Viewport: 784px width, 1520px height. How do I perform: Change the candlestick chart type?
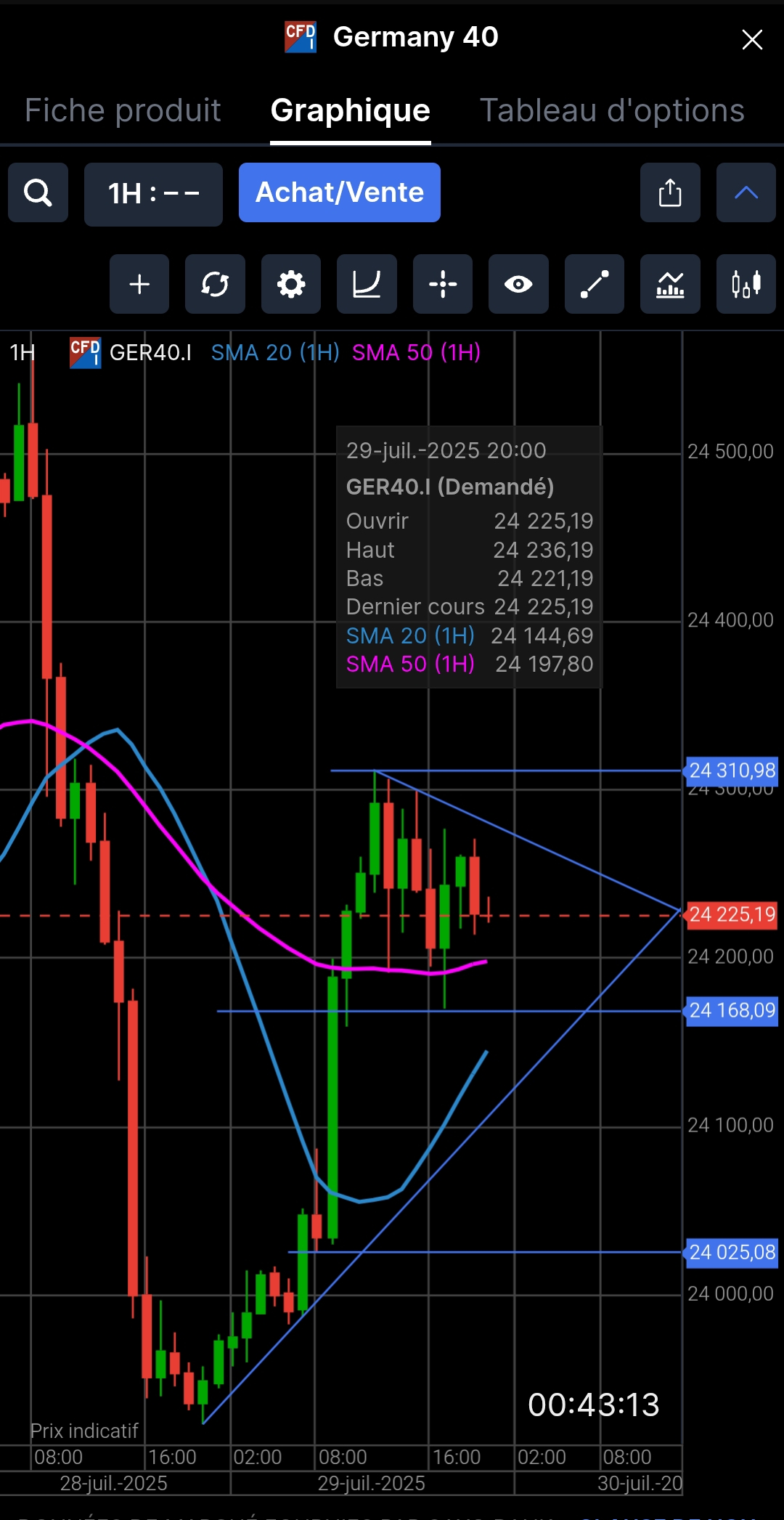(x=746, y=284)
